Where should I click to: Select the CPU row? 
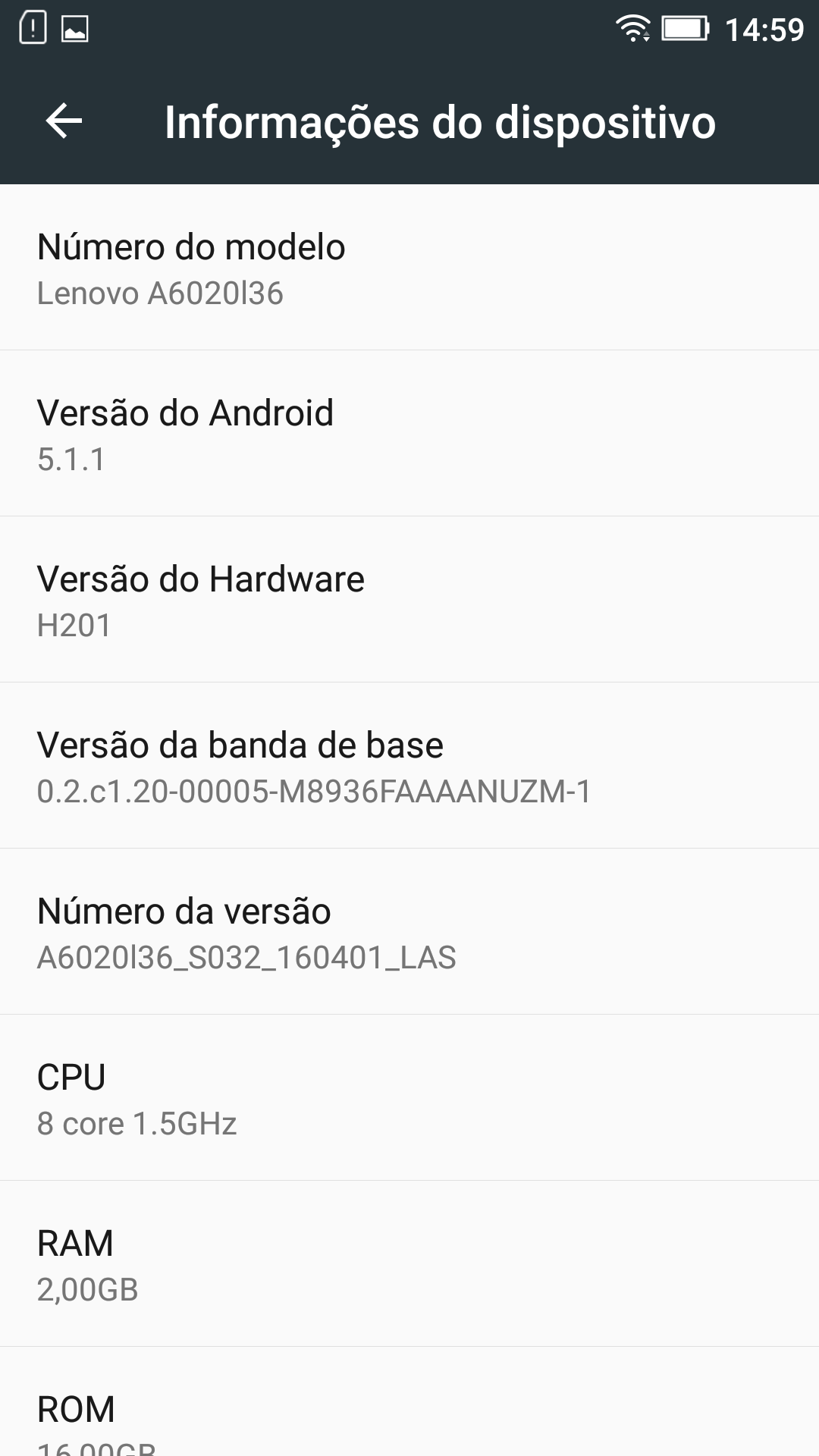click(x=409, y=1098)
